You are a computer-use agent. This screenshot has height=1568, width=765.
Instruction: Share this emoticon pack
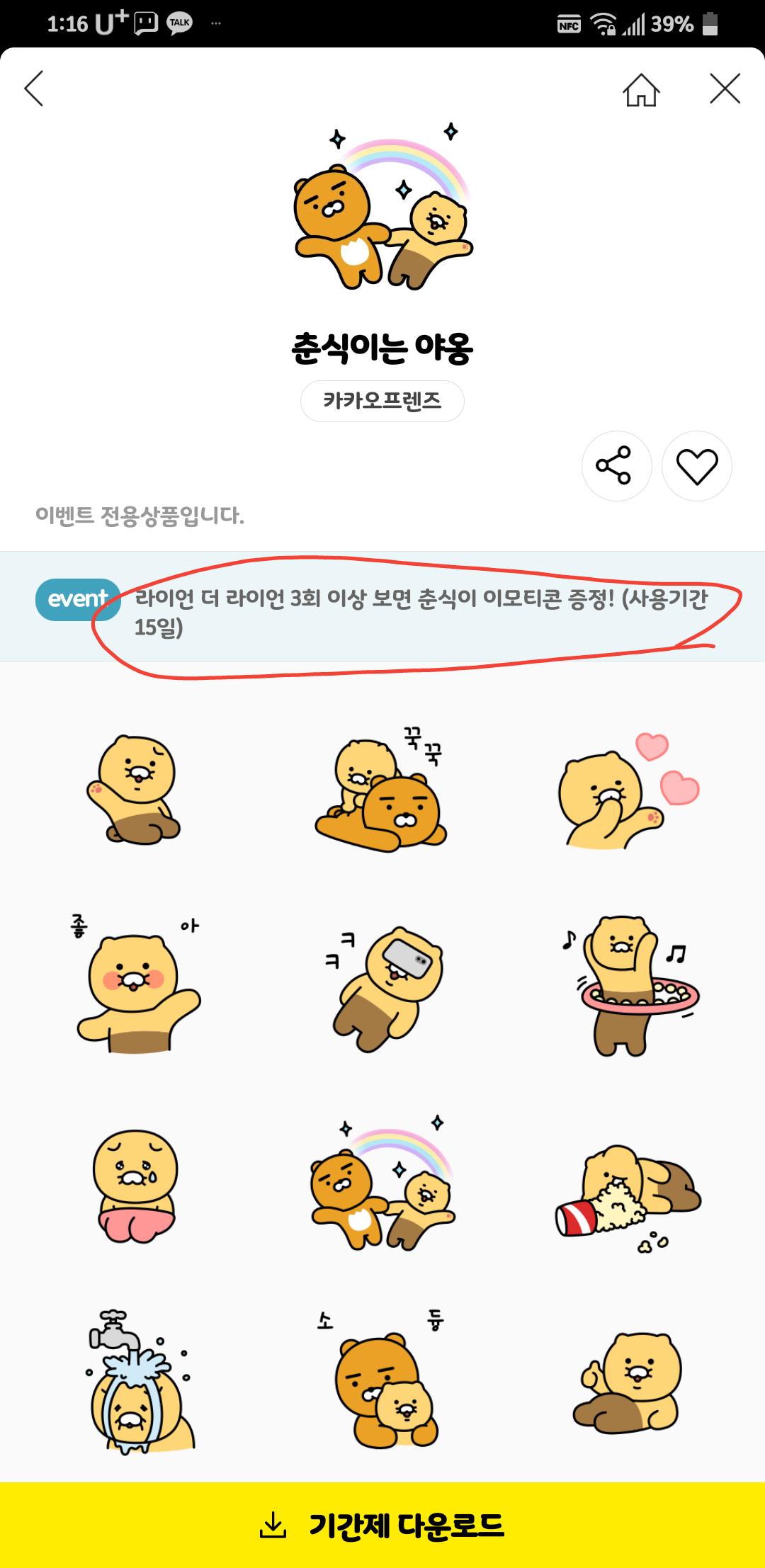[x=616, y=466]
